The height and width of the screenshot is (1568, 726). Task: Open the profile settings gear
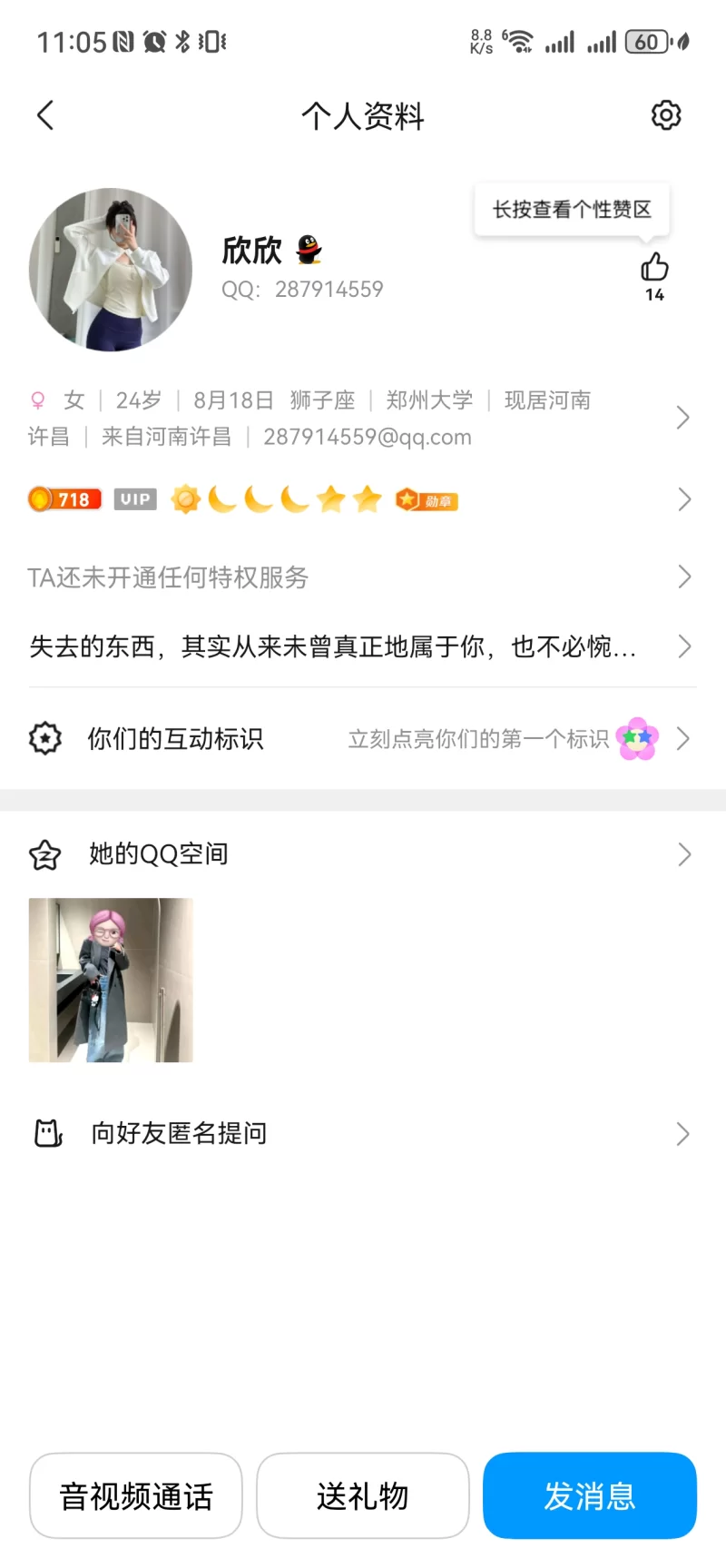click(x=666, y=115)
